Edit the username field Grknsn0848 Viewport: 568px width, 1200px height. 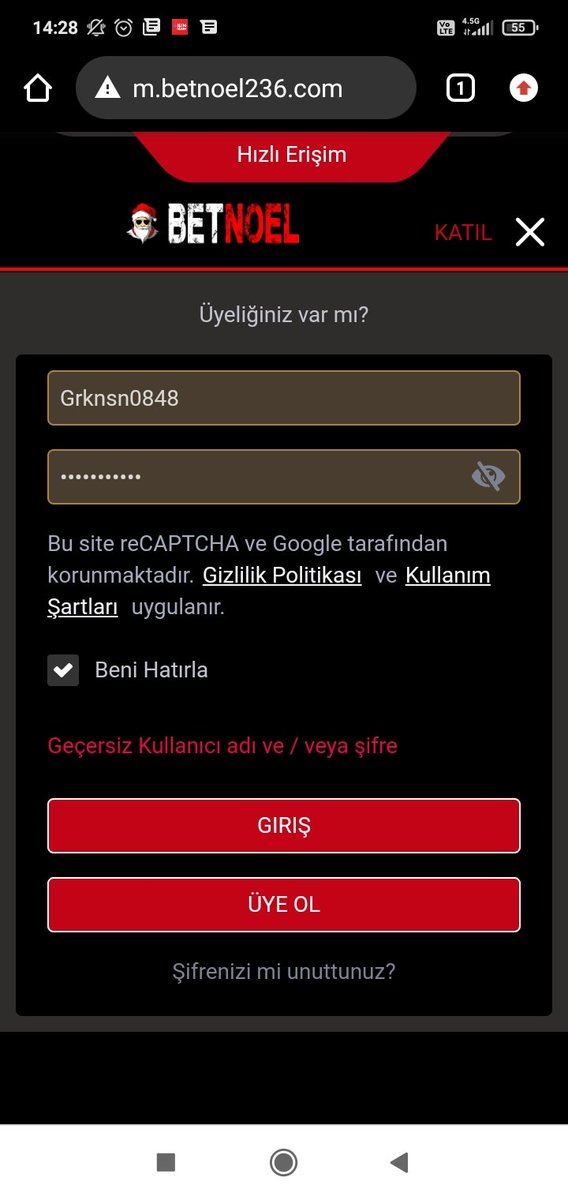pyautogui.click(x=284, y=398)
